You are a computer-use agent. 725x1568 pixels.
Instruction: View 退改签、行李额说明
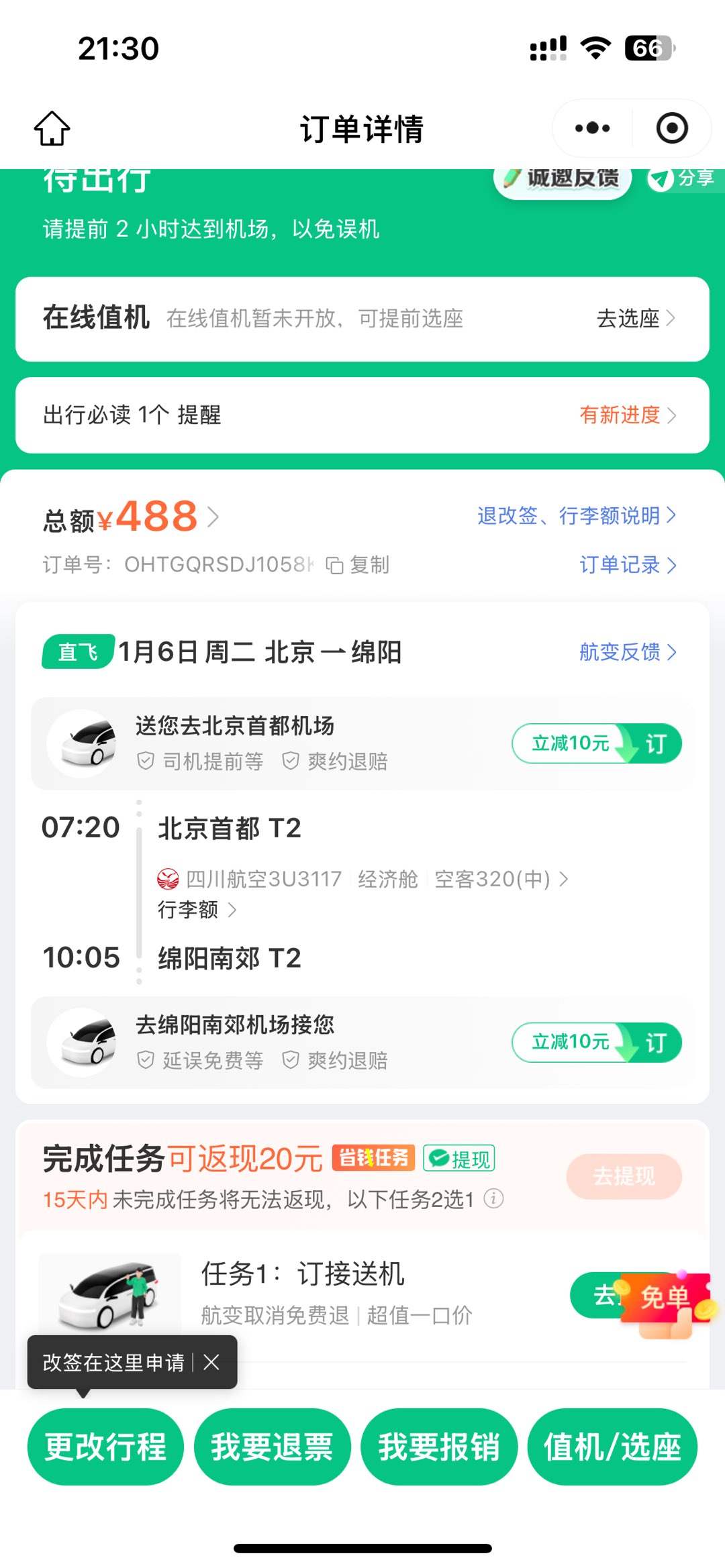pyautogui.click(x=576, y=515)
